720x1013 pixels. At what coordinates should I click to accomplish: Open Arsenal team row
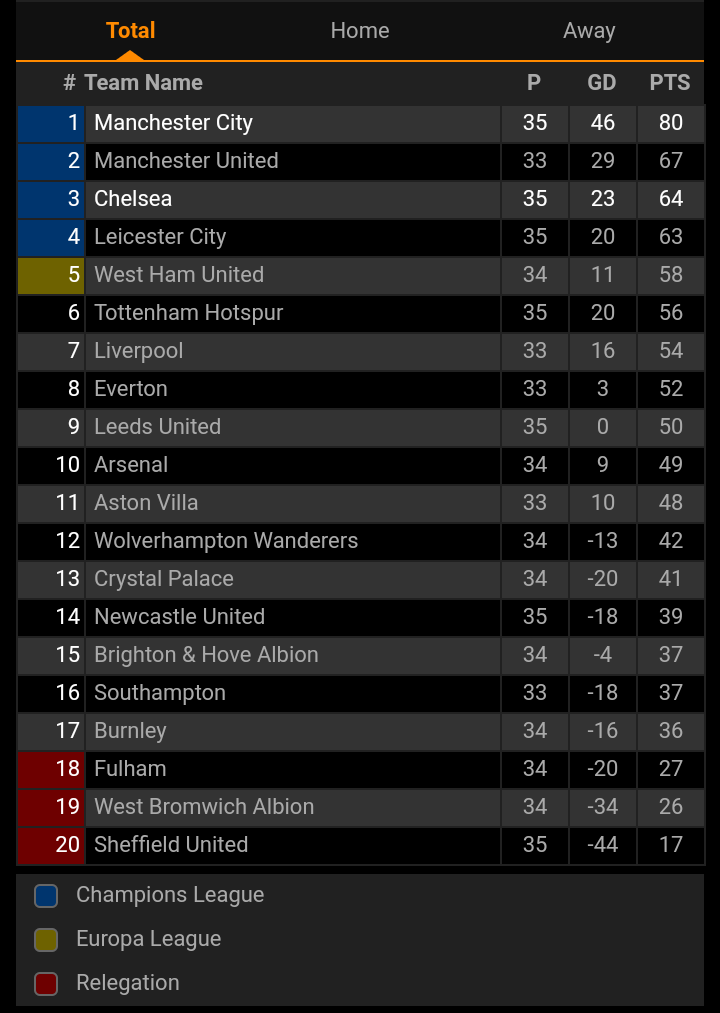click(x=131, y=465)
